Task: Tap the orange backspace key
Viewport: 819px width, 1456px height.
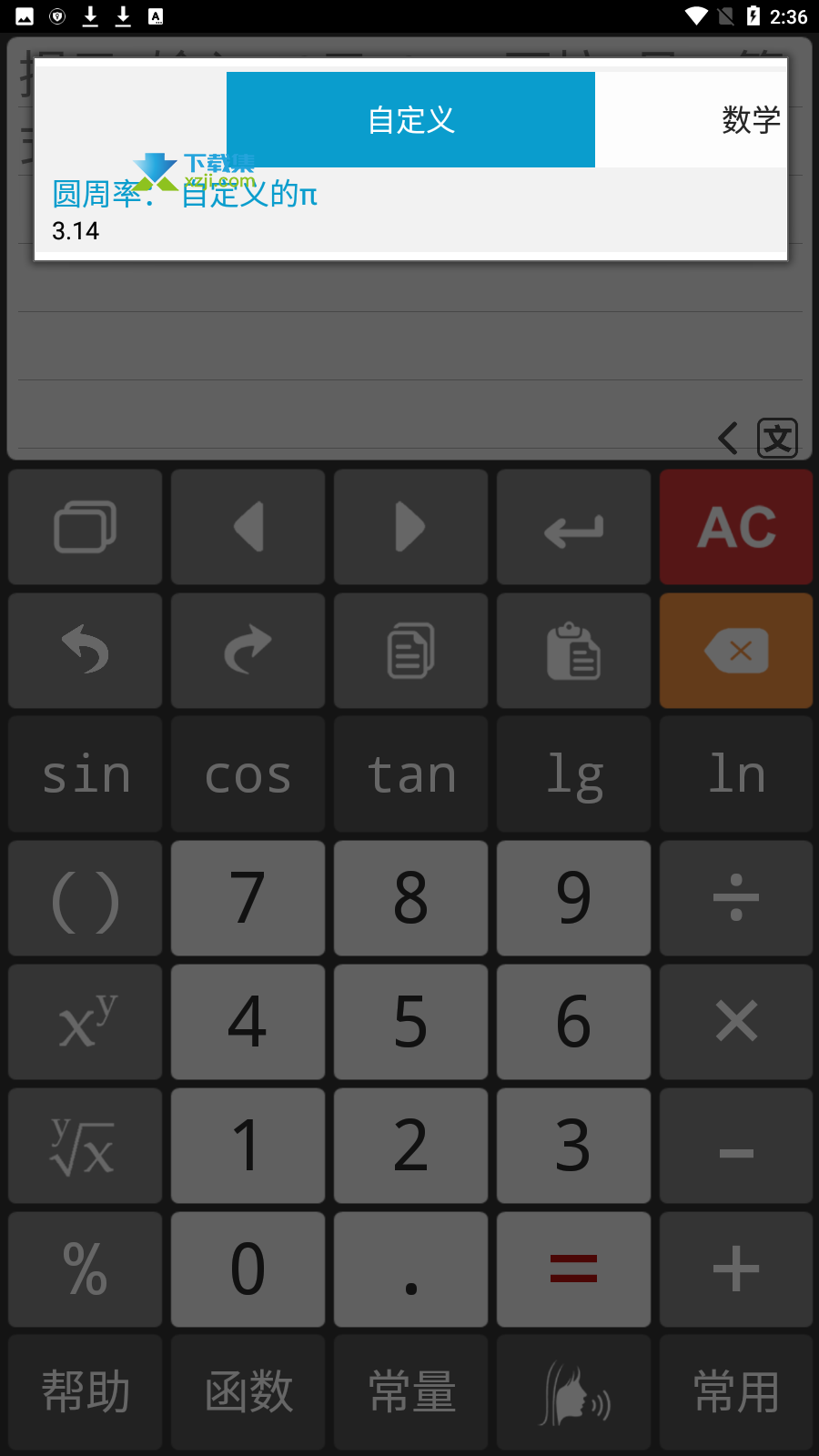Action: [735, 651]
